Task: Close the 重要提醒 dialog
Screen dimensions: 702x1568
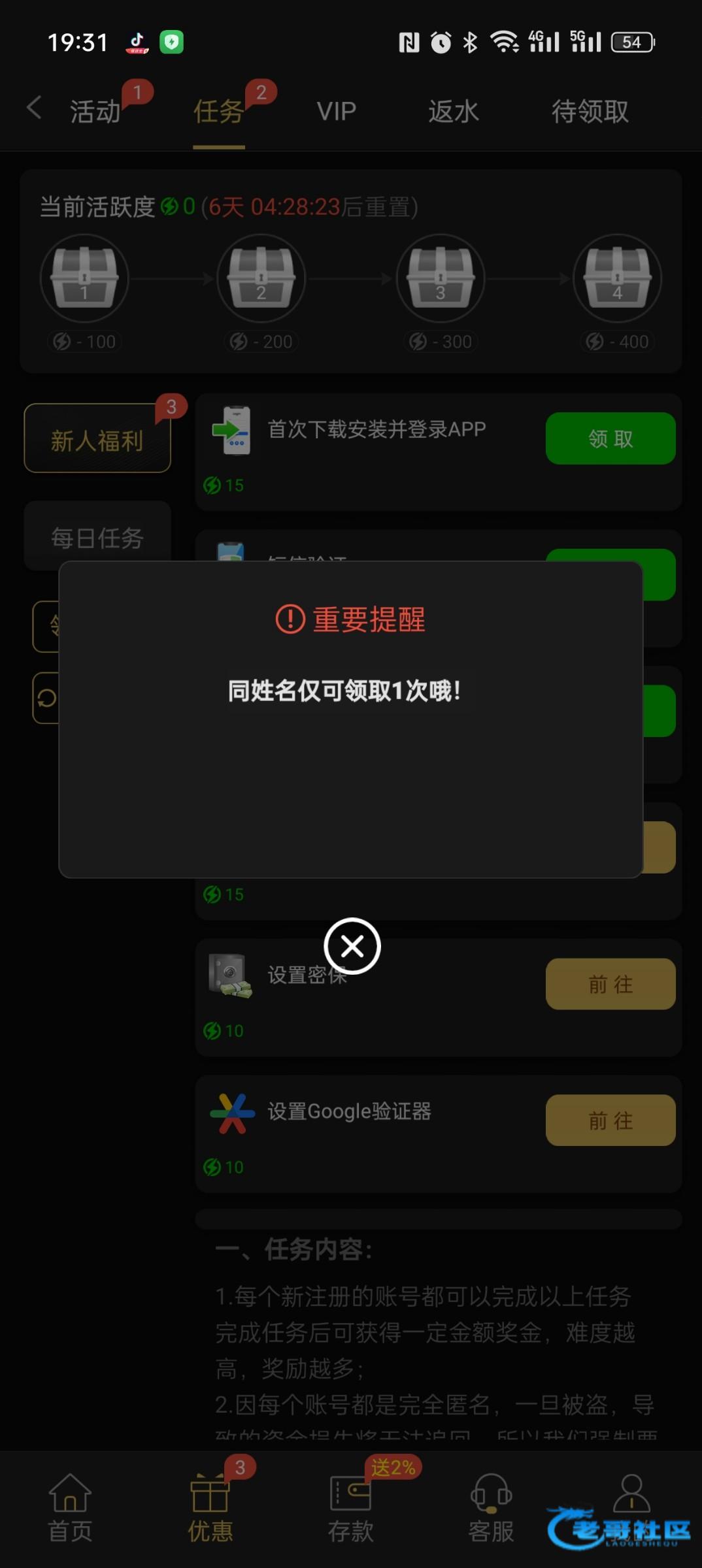Action: pyautogui.click(x=352, y=946)
